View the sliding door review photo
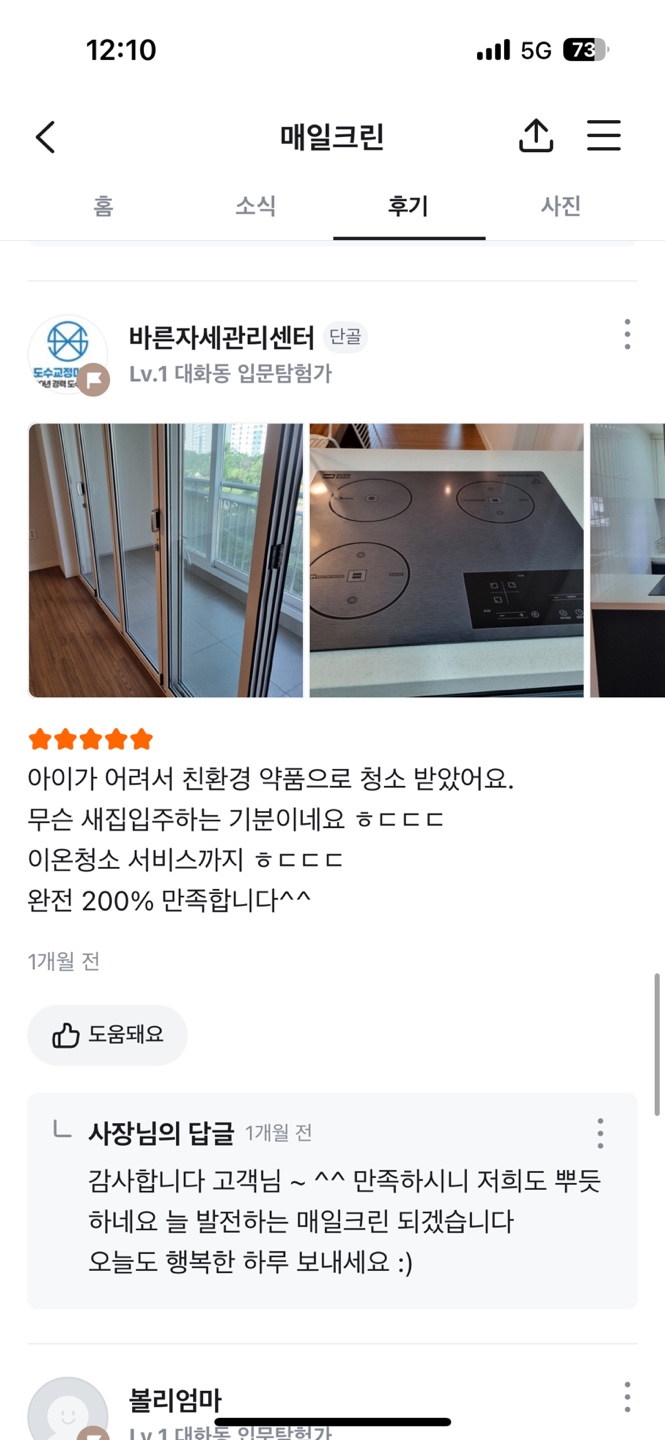The image size is (665, 1440). 165,560
